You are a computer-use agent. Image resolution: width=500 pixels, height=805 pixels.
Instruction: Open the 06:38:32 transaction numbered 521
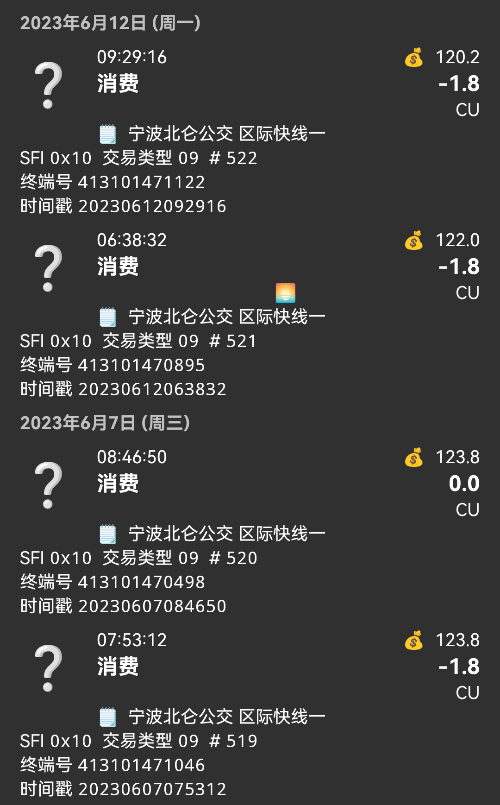click(x=250, y=314)
